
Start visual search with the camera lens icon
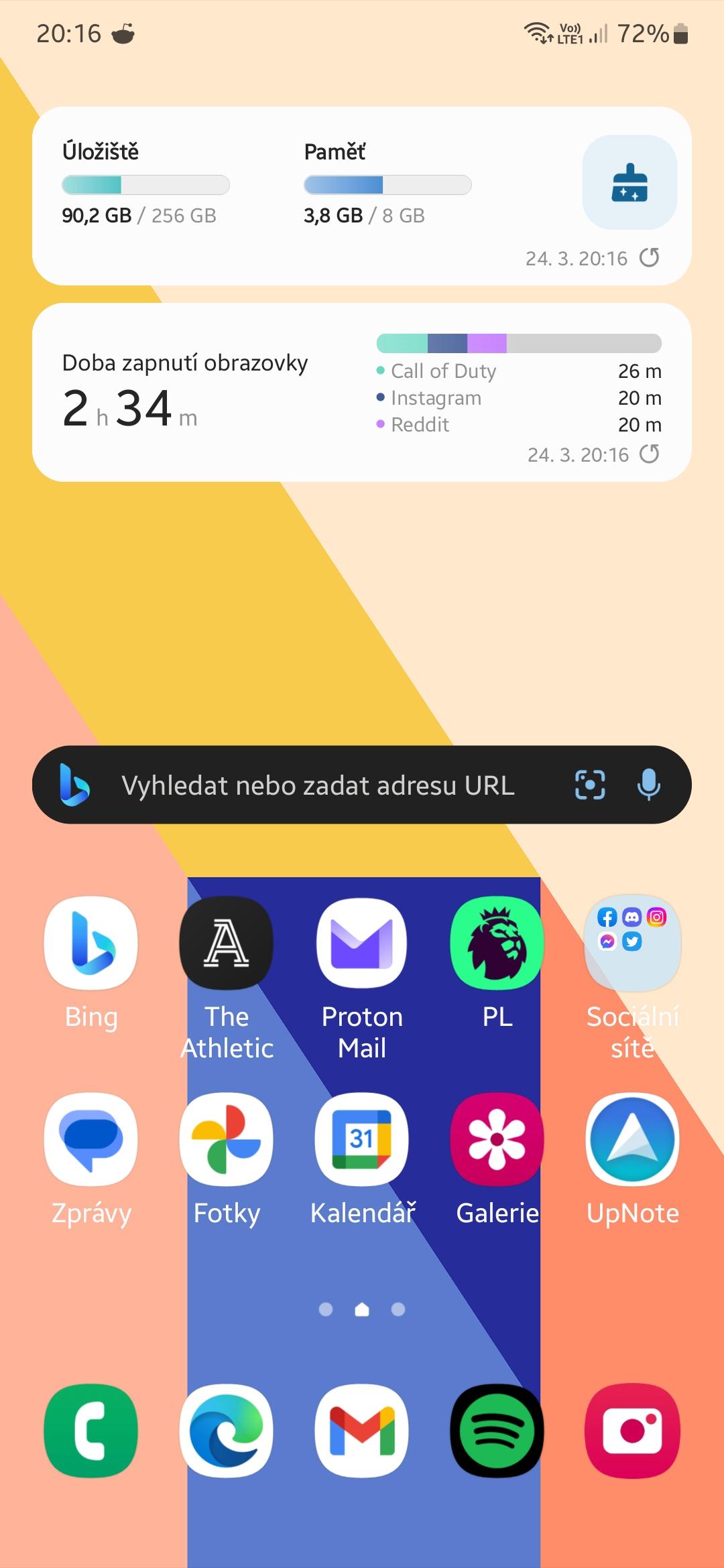tap(590, 785)
